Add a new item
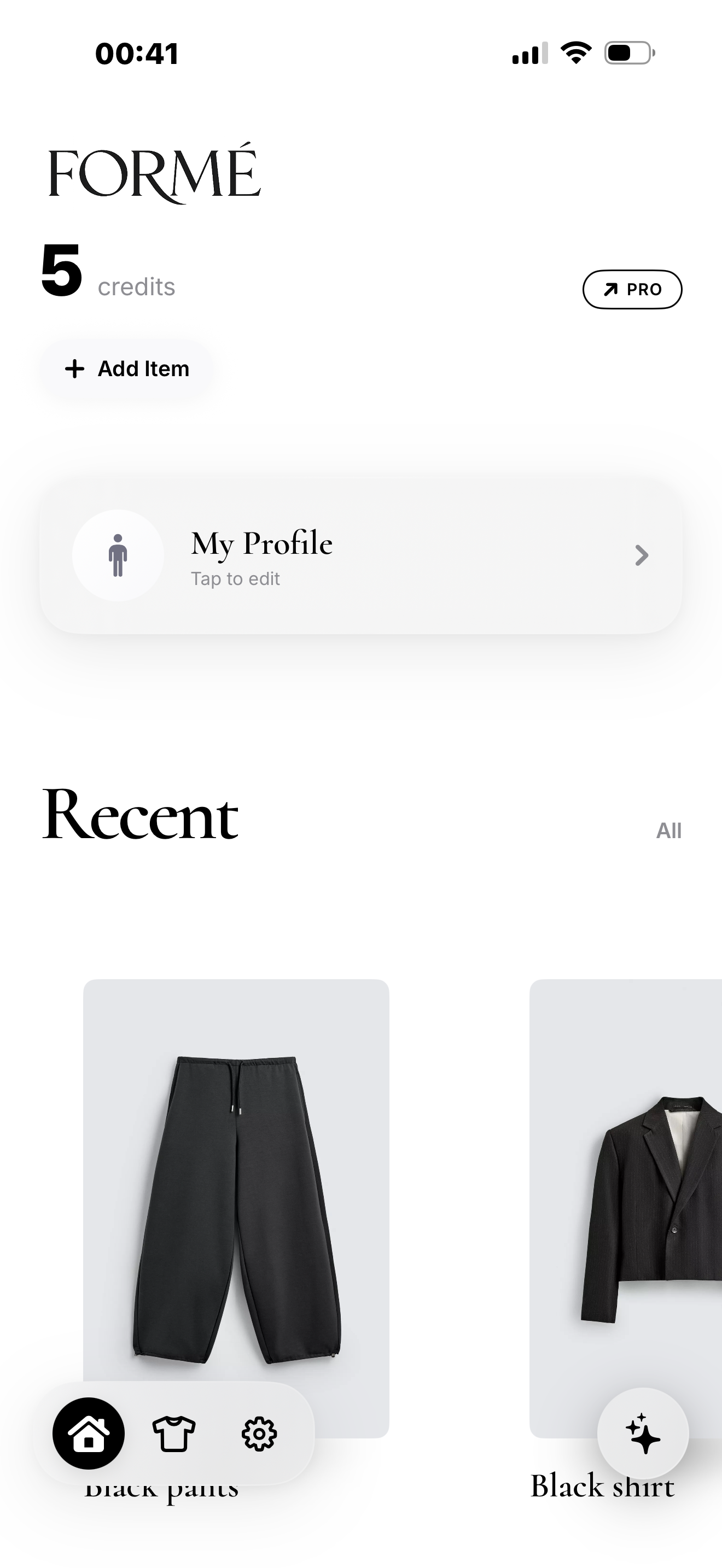 127,369
